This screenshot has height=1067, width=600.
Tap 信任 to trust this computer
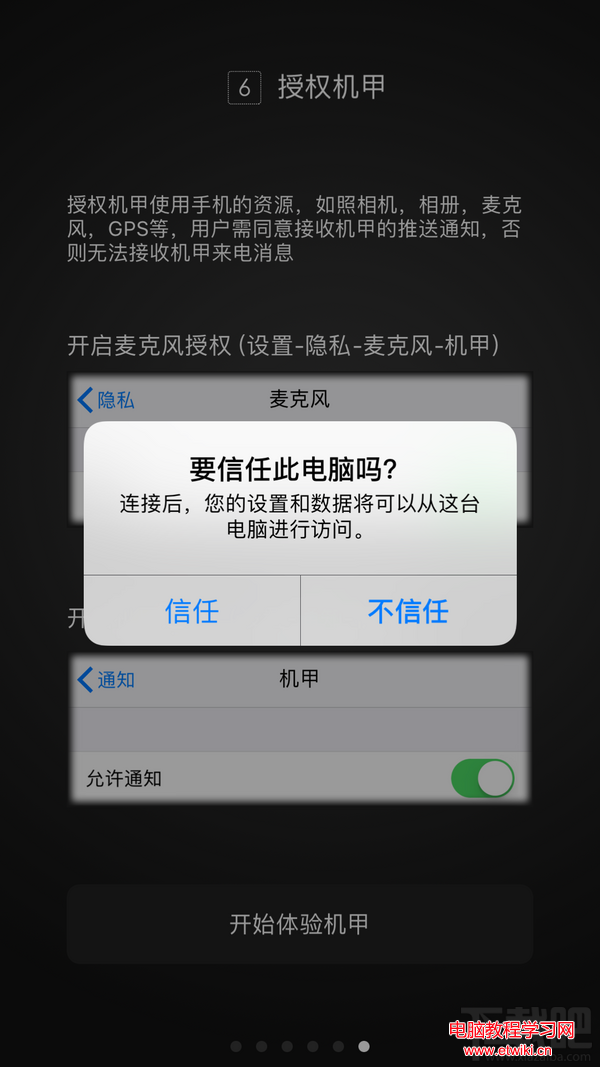click(x=192, y=611)
